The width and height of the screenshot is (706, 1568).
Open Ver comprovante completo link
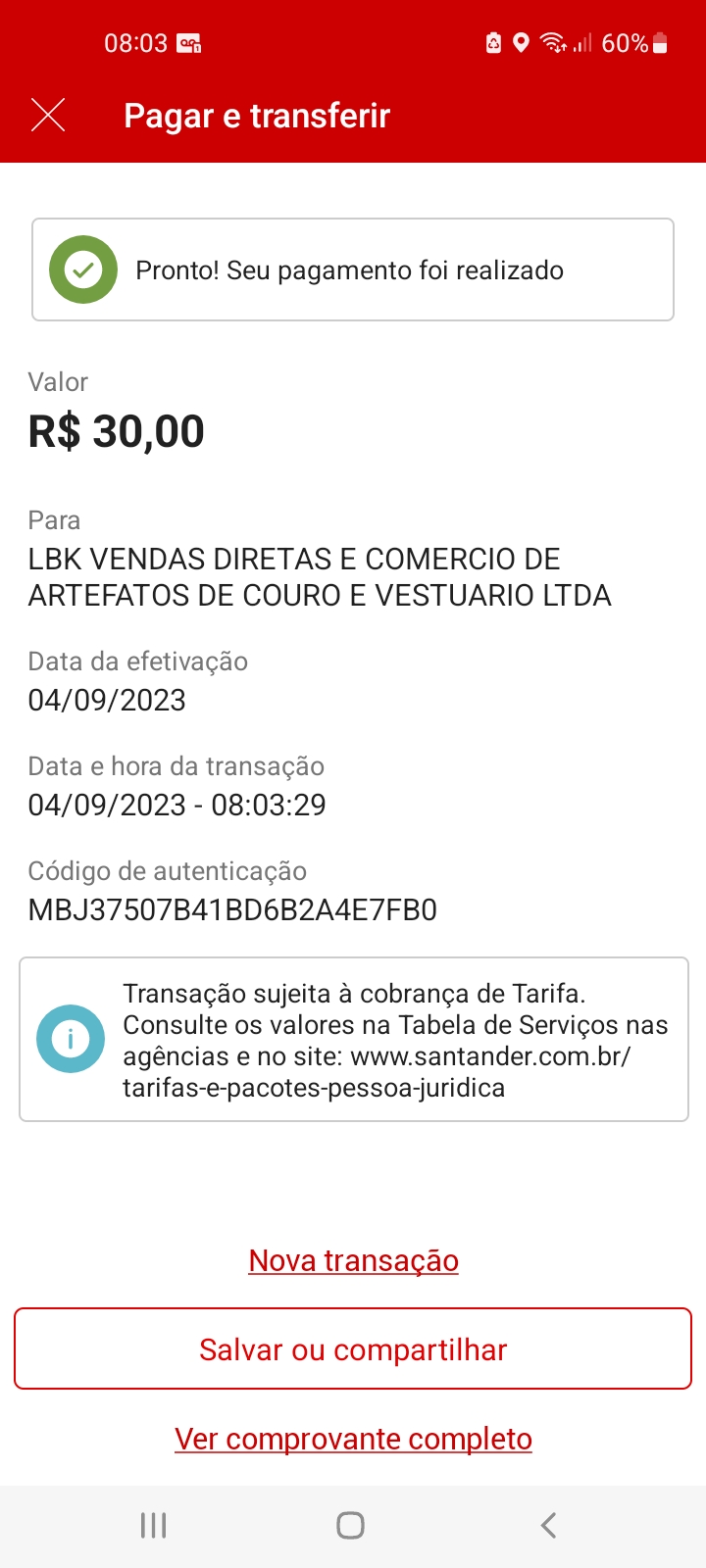pos(353,1439)
